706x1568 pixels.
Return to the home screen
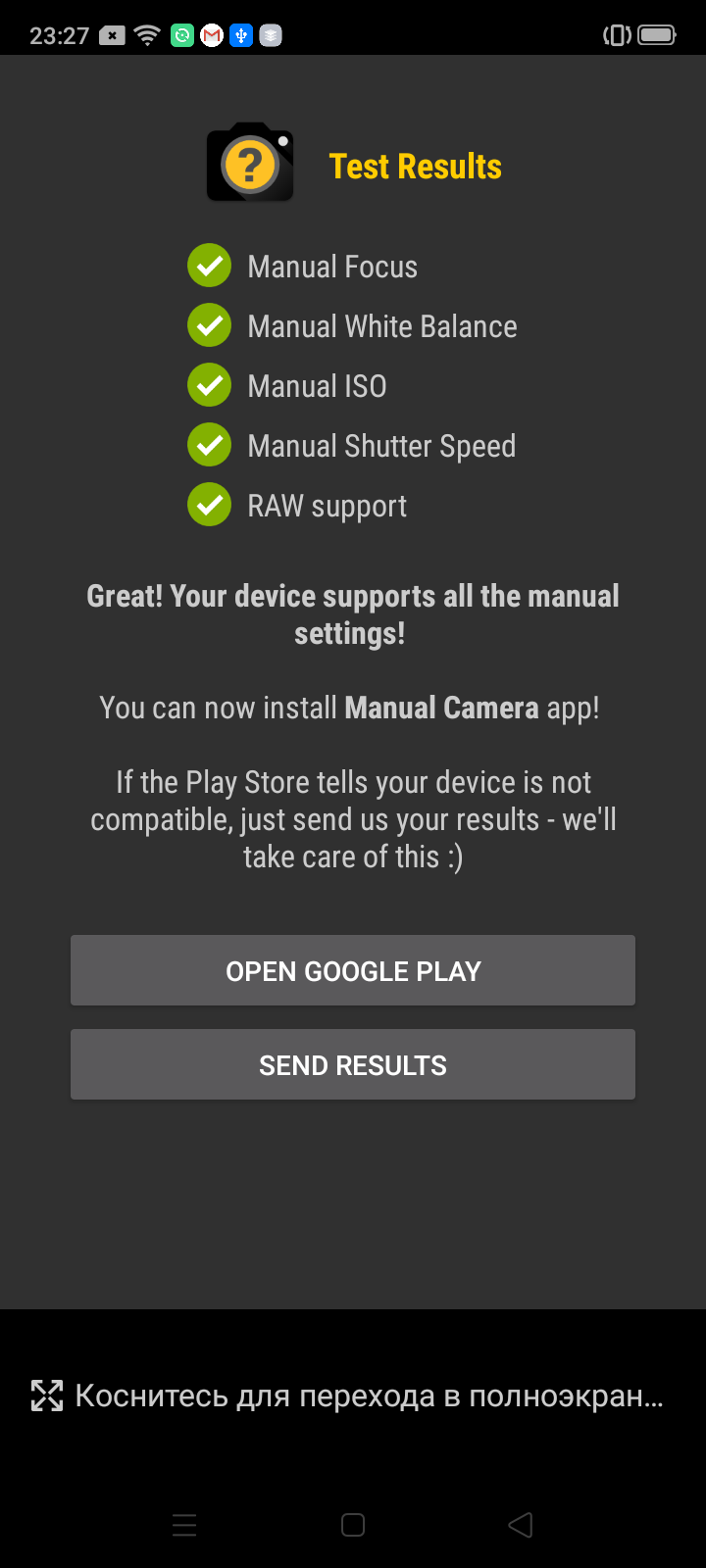point(353,1525)
